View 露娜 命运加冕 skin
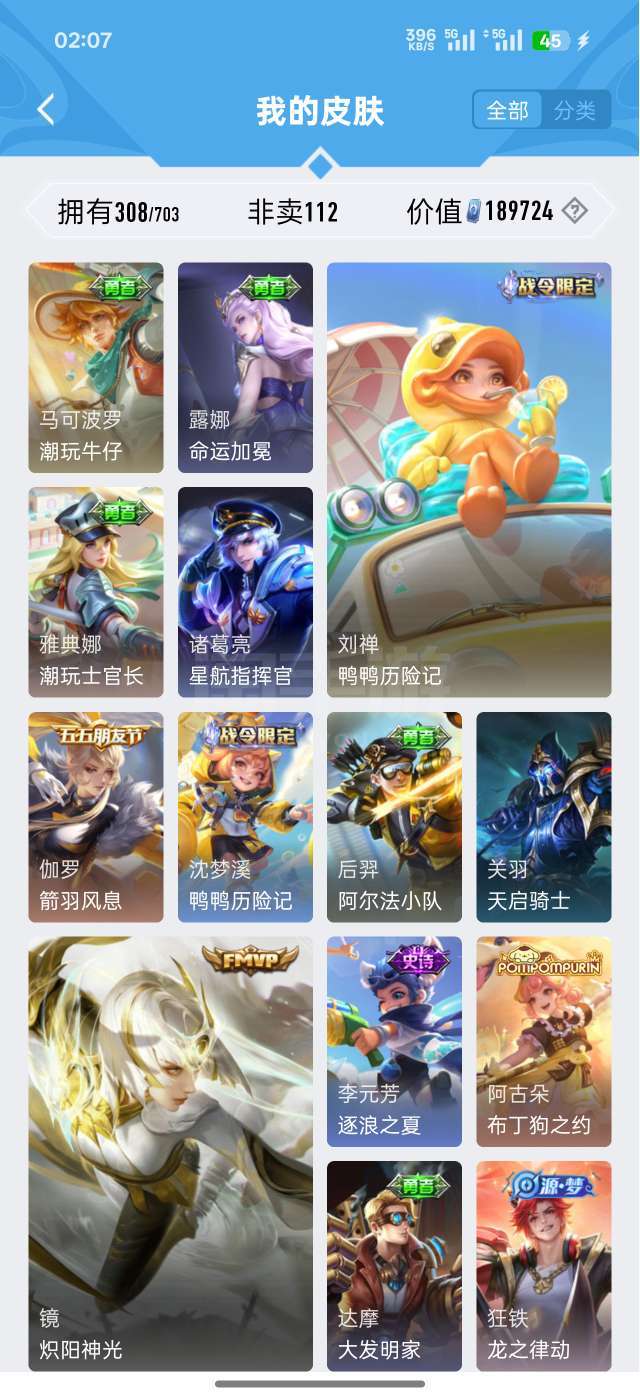Image resolution: width=640 pixels, height=1400 pixels. coord(245,368)
